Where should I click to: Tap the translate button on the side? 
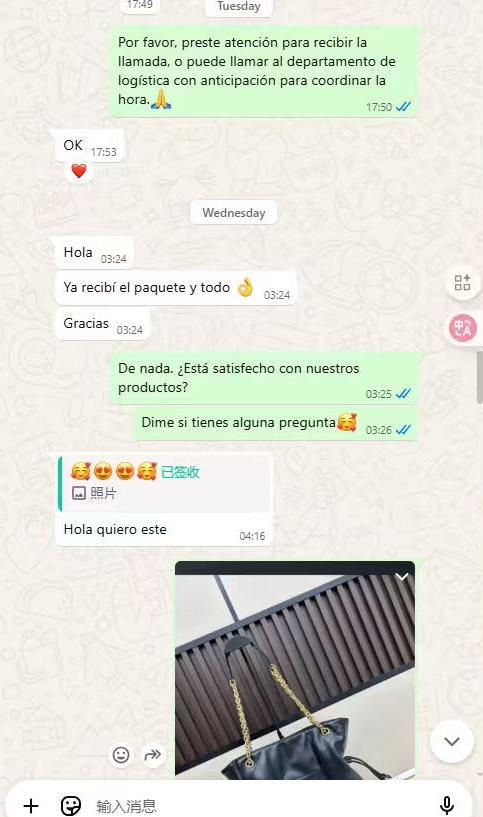tap(463, 328)
